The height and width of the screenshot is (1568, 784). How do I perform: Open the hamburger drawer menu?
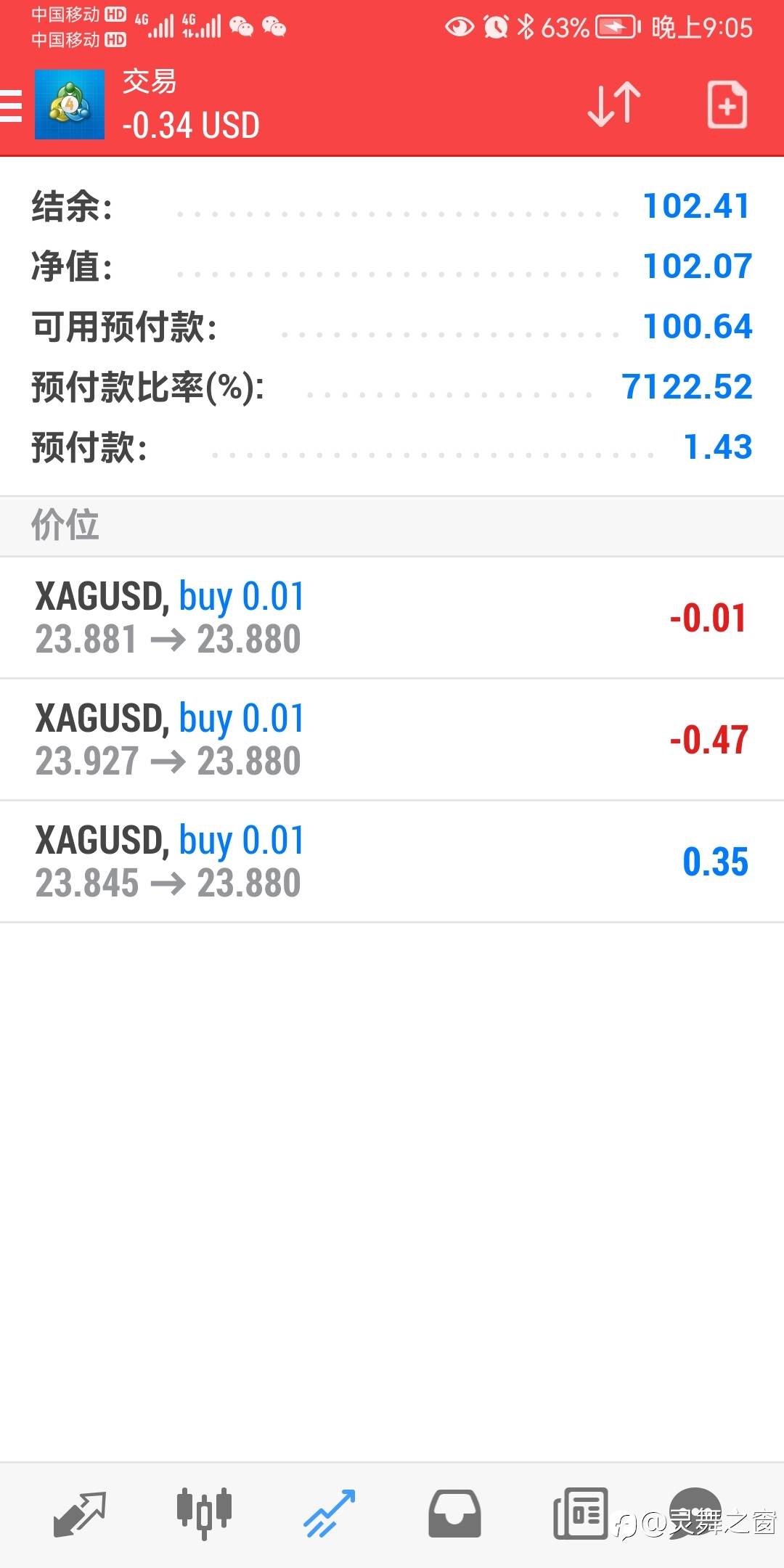click(10, 105)
